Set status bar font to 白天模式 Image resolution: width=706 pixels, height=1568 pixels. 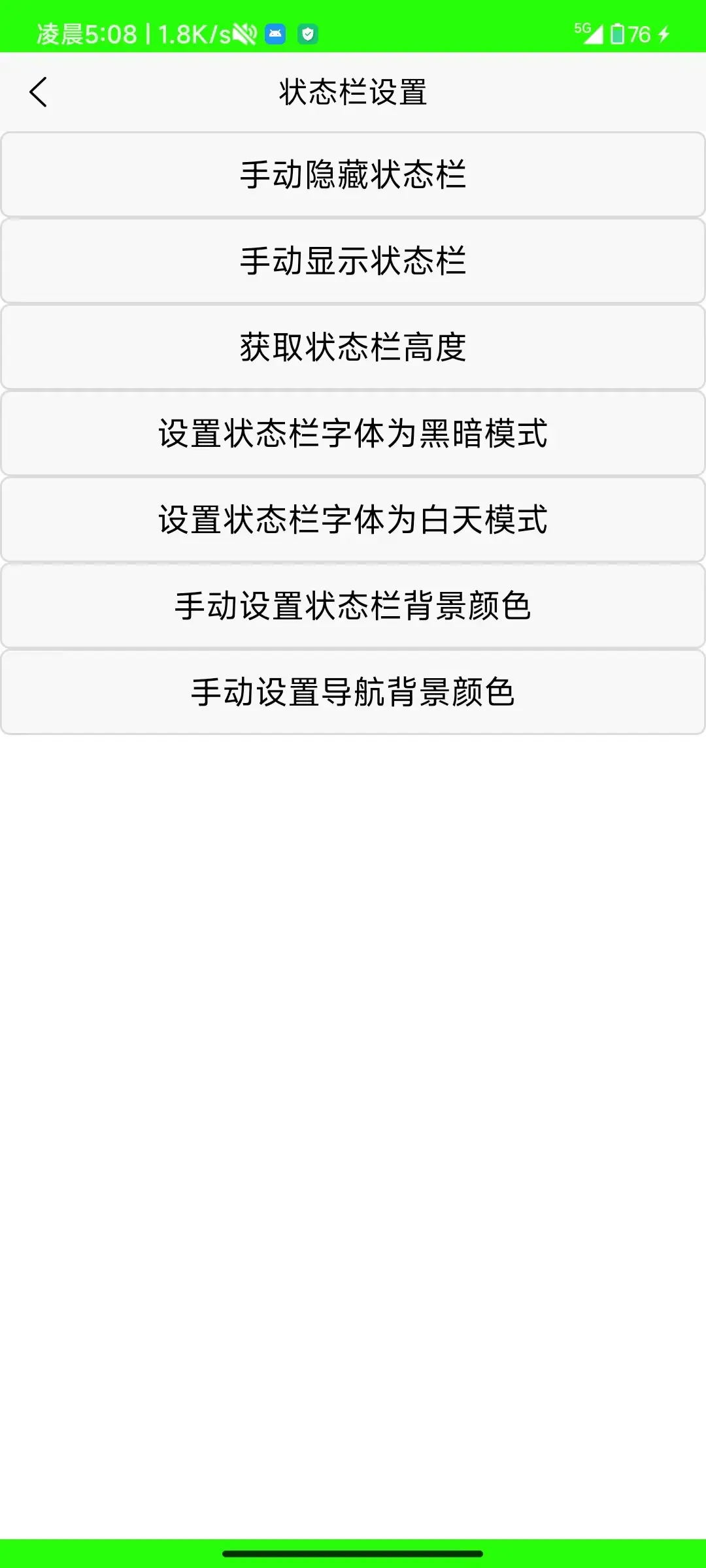[x=353, y=519]
